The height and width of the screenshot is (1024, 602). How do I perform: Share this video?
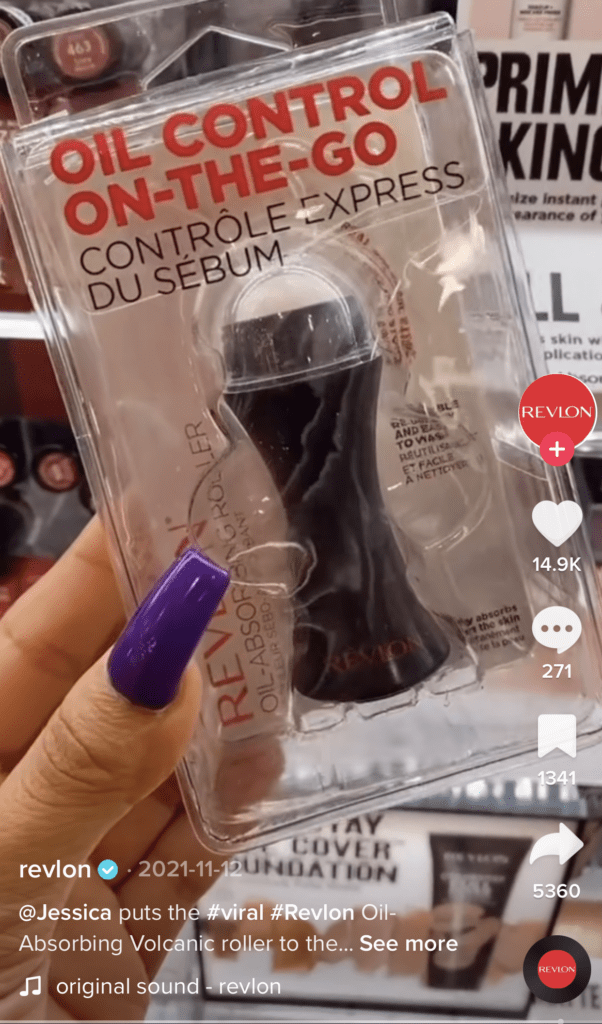click(557, 845)
